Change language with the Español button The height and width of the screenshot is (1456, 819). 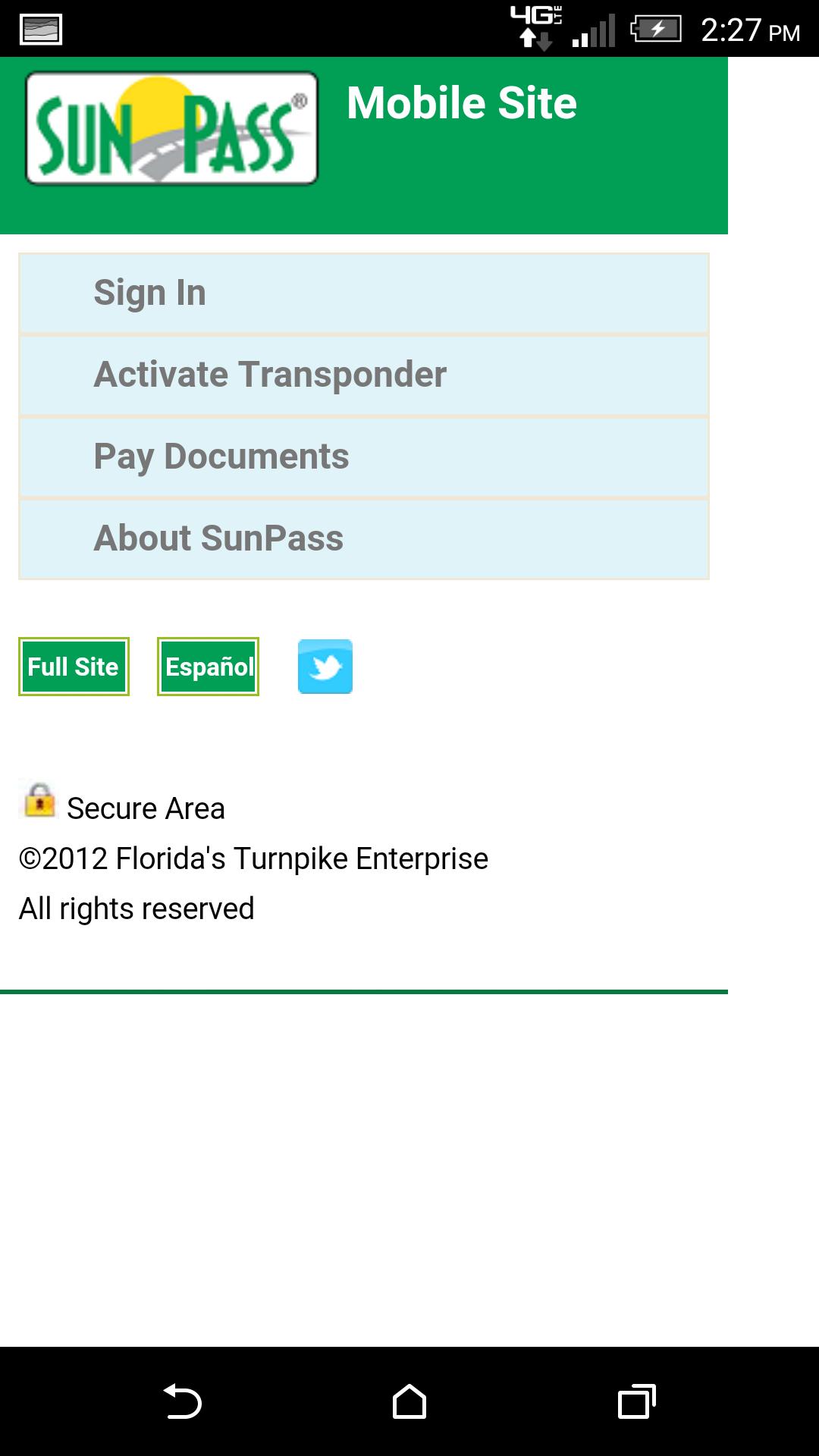point(208,667)
